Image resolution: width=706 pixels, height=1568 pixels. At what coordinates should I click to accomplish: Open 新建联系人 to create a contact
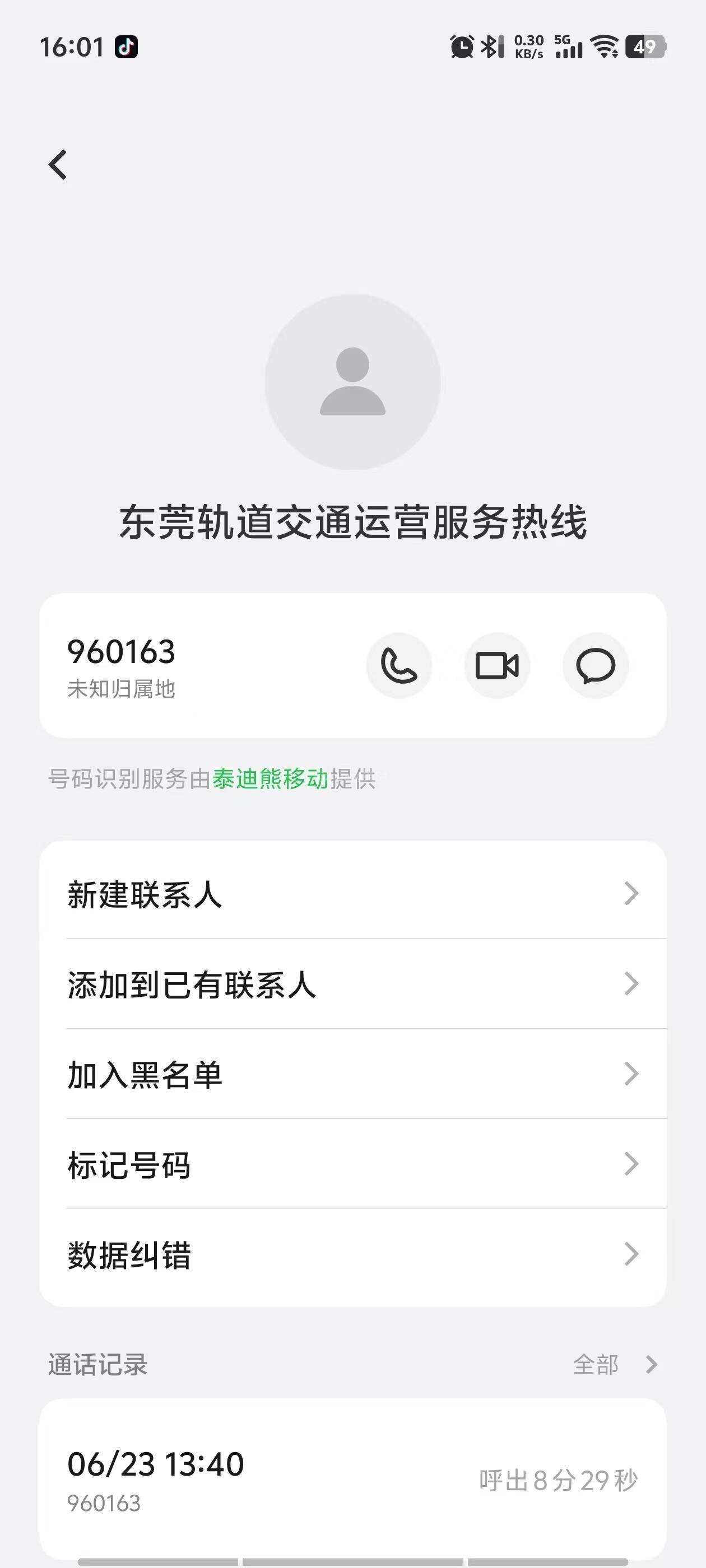click(352, 894)
